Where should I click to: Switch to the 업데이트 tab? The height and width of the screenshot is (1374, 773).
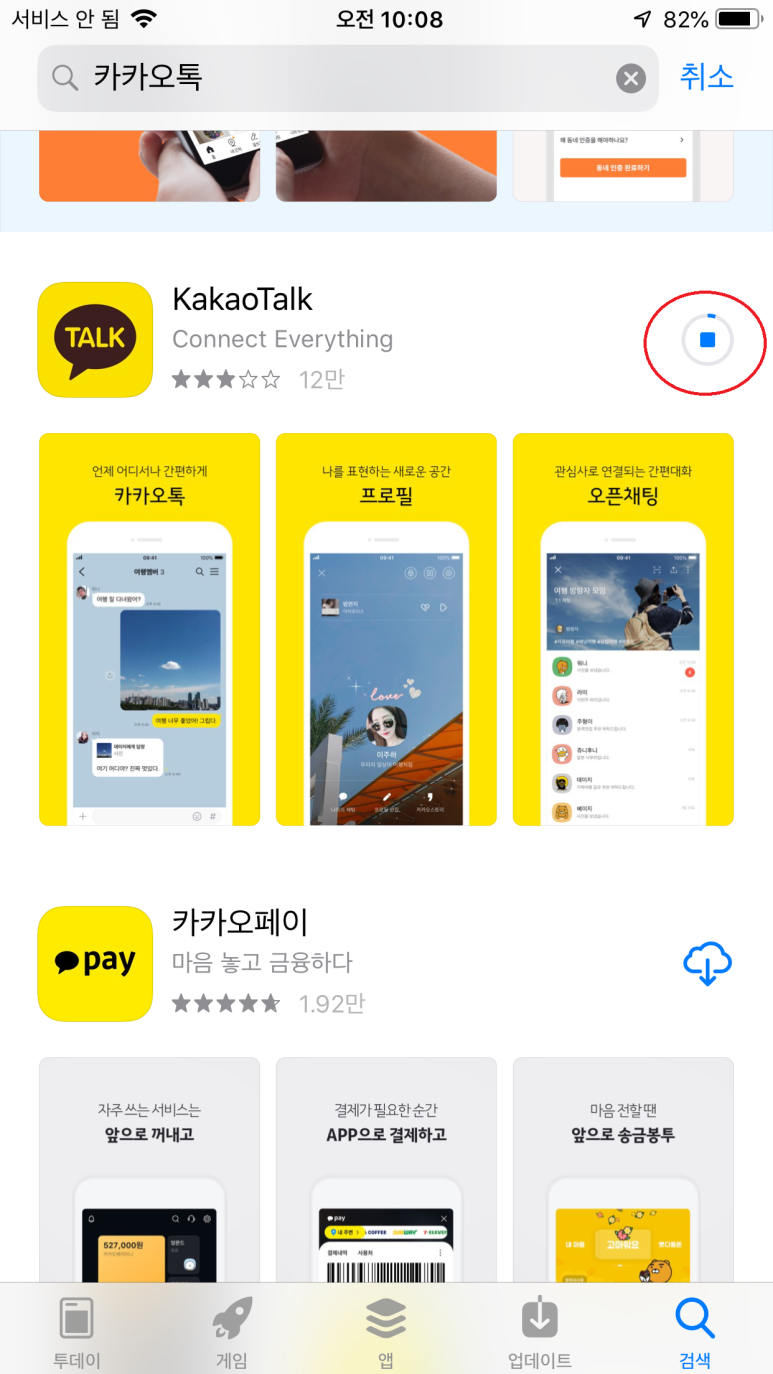coord(540,1330)
